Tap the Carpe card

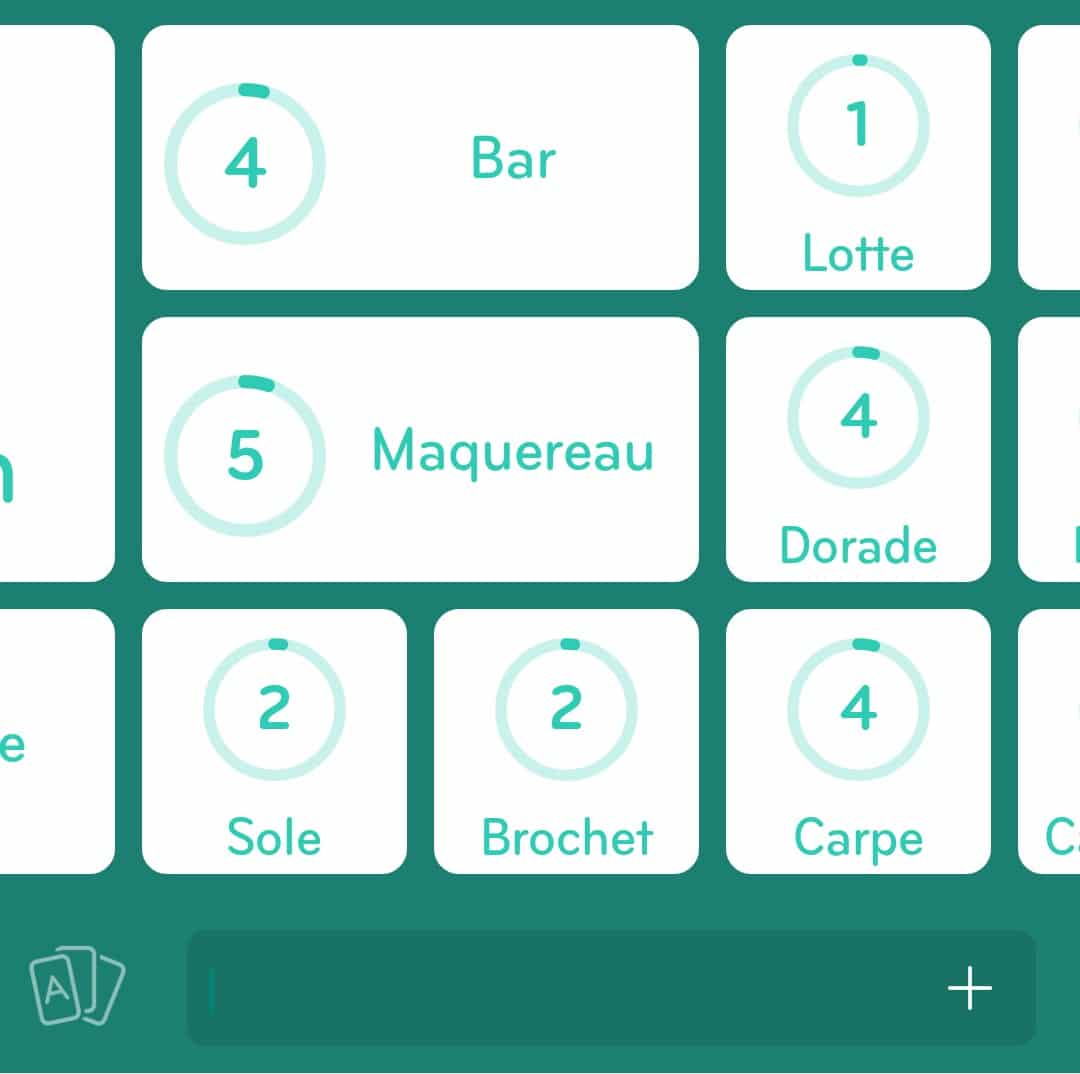pos(858,741)
